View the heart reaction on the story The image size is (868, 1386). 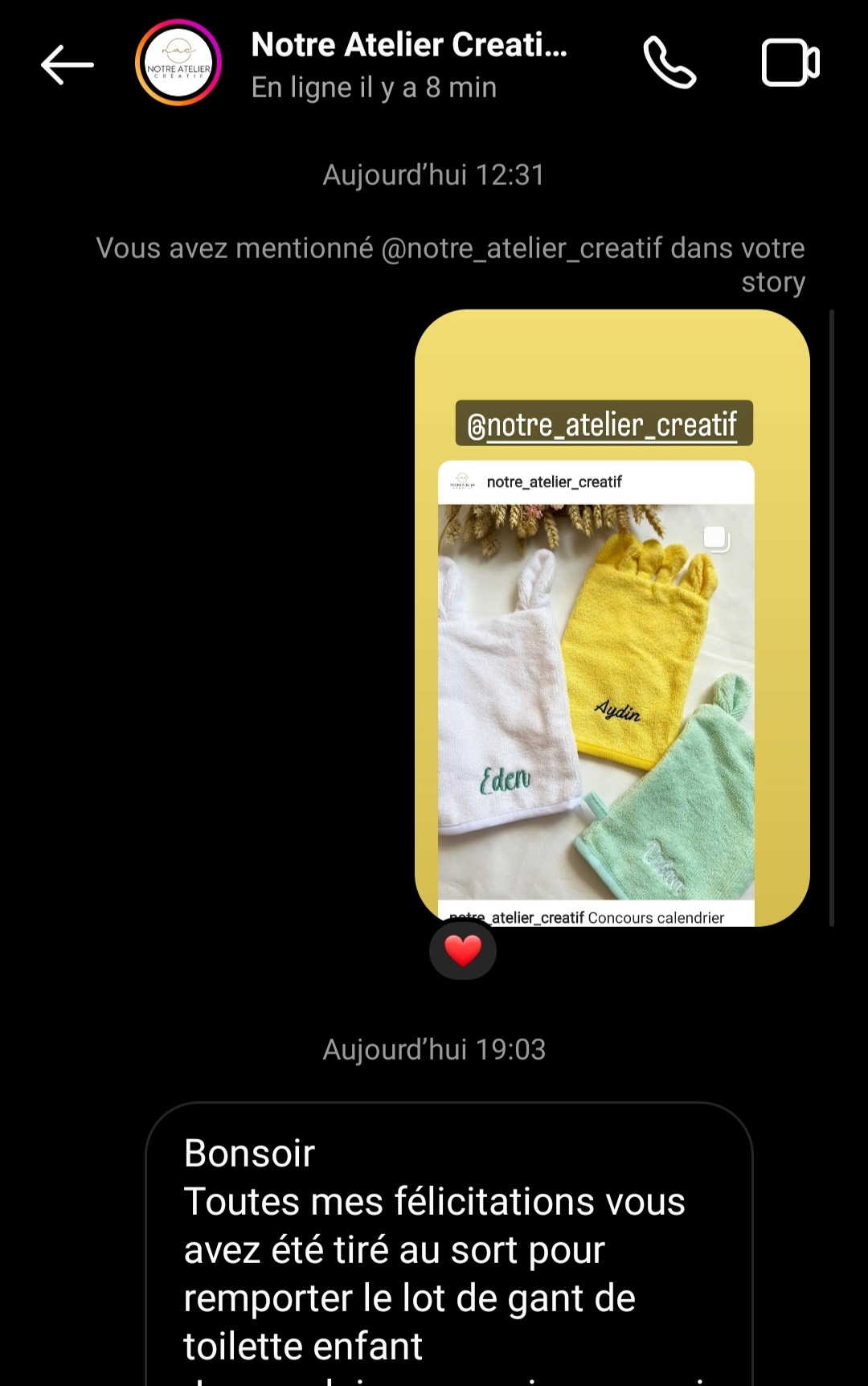tap(463, 950)
